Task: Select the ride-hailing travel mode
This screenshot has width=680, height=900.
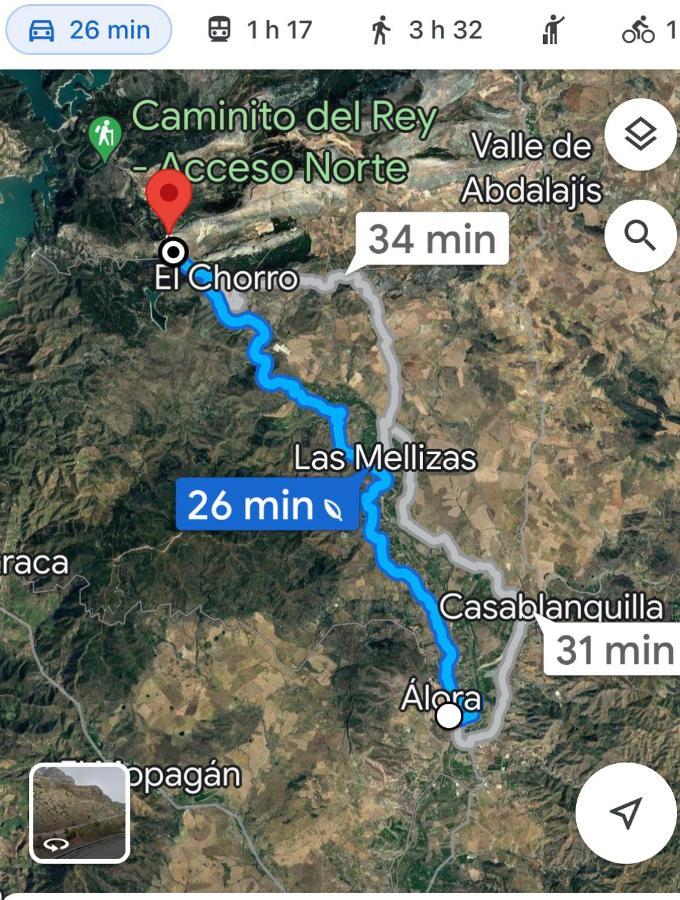Action: [553, 31]
